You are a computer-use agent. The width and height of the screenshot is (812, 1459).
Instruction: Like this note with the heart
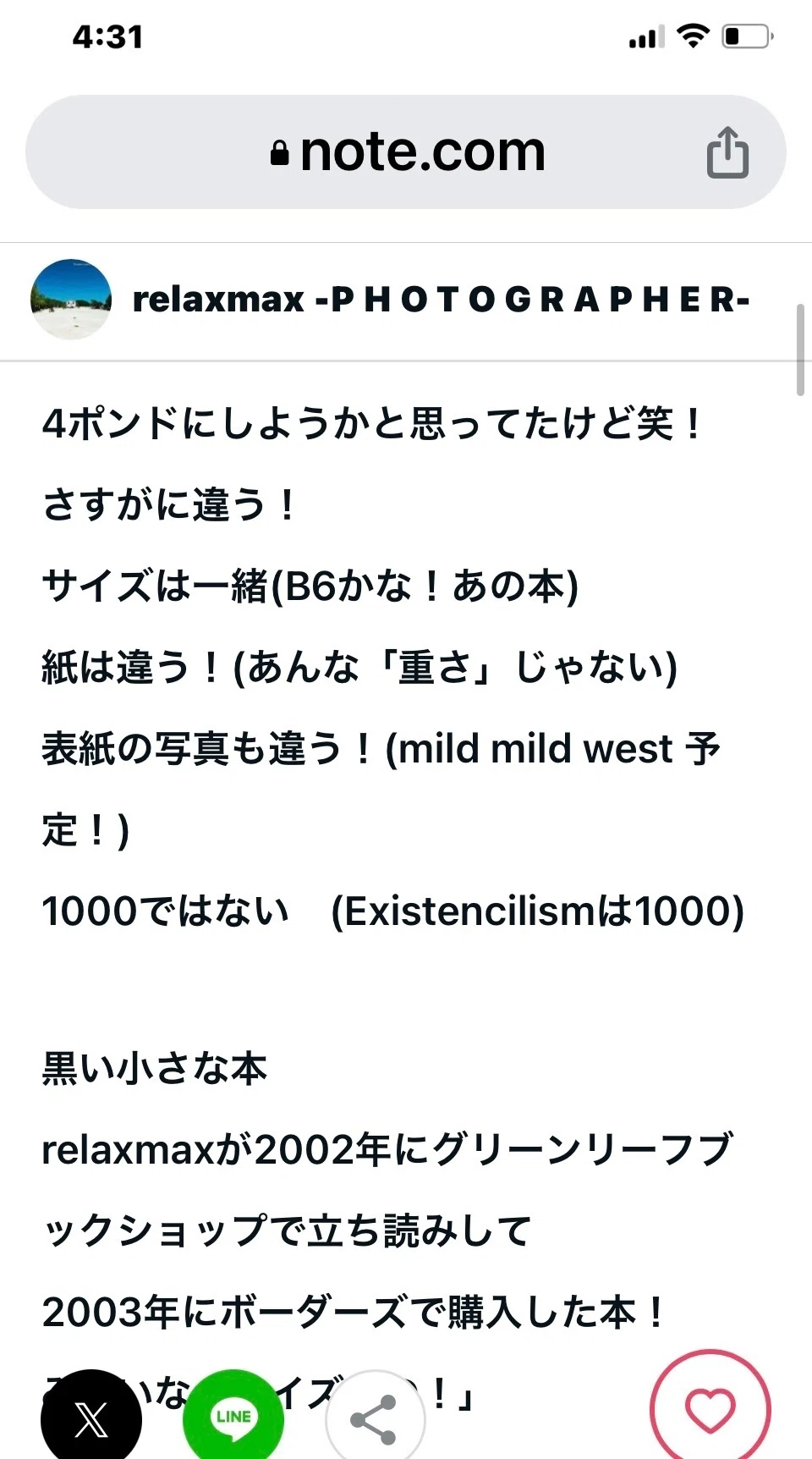tap(710, 1408)
